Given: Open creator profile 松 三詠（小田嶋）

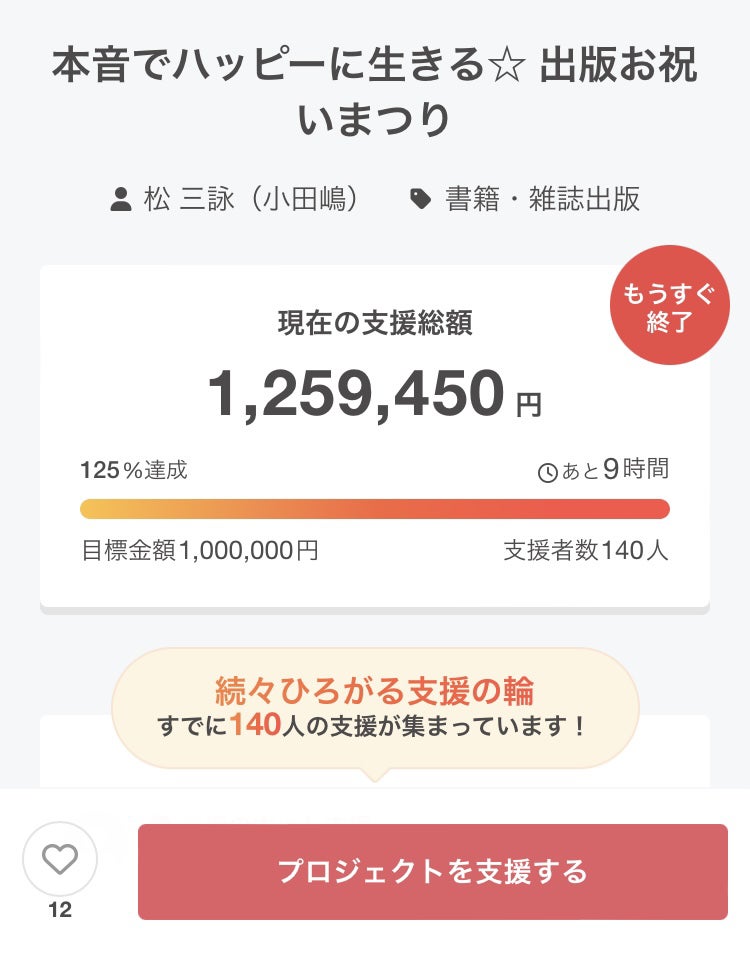Looking at the screenshot, I should [x=250, y=199].
